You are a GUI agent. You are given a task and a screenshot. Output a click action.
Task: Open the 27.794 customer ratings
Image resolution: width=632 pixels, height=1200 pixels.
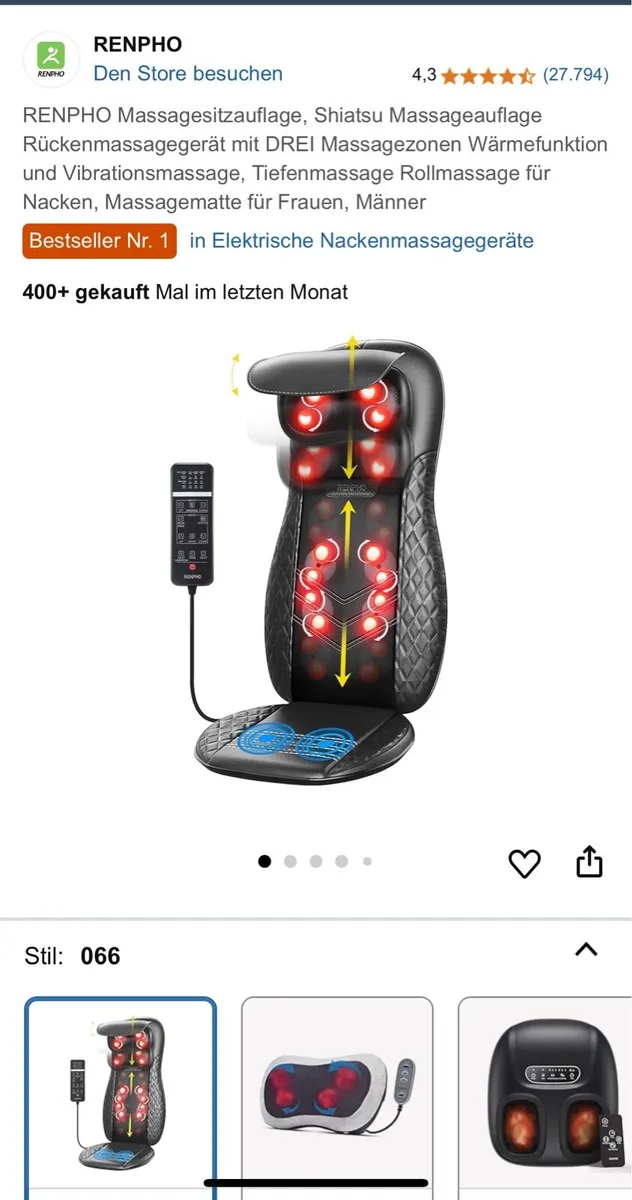575,74
